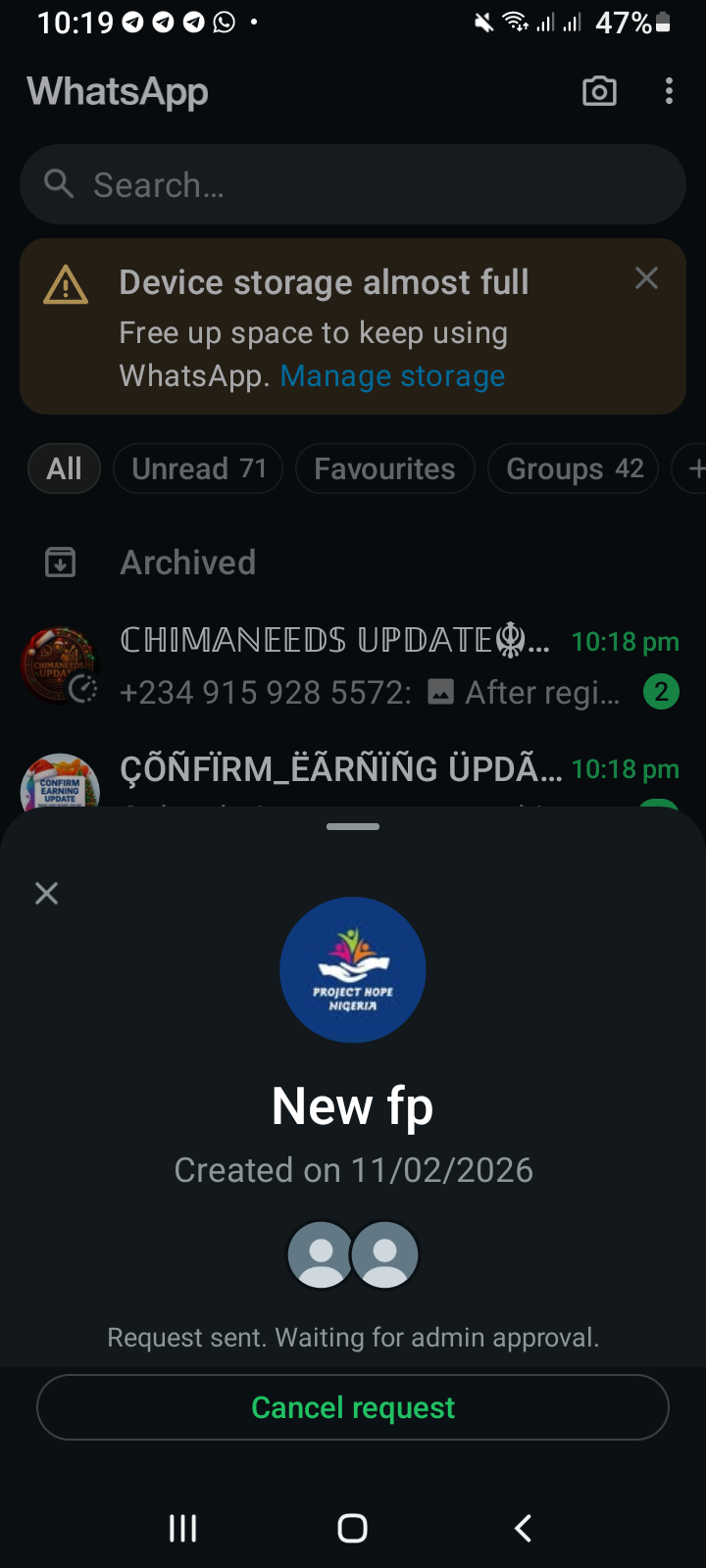The height and width of the screenshot is (1568, 706).
Task: Tap the Search field
Action: (x=353, y=184)
